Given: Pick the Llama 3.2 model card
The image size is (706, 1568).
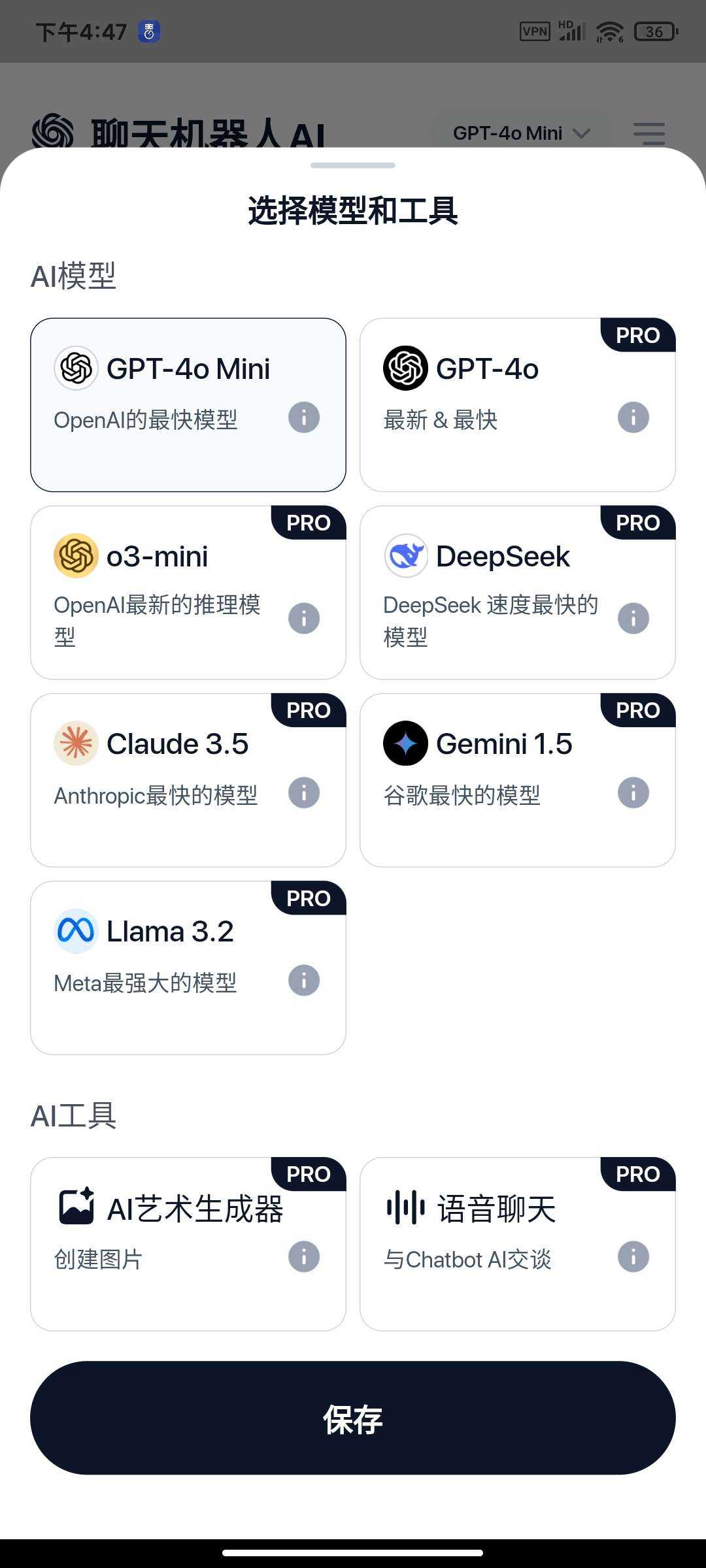Looking at the screenshot, I should pyautogui.click(x=188, y=968).
